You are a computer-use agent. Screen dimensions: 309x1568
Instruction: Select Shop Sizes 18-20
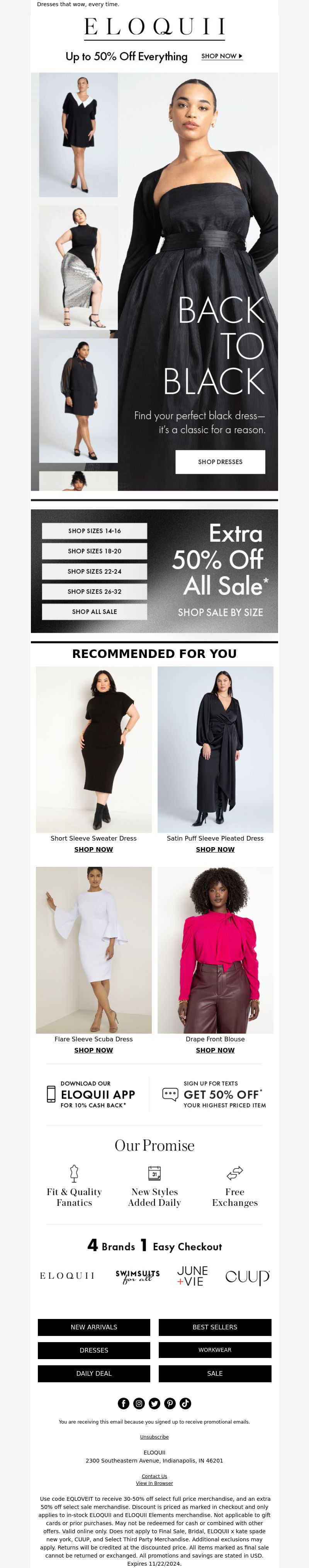95,551
